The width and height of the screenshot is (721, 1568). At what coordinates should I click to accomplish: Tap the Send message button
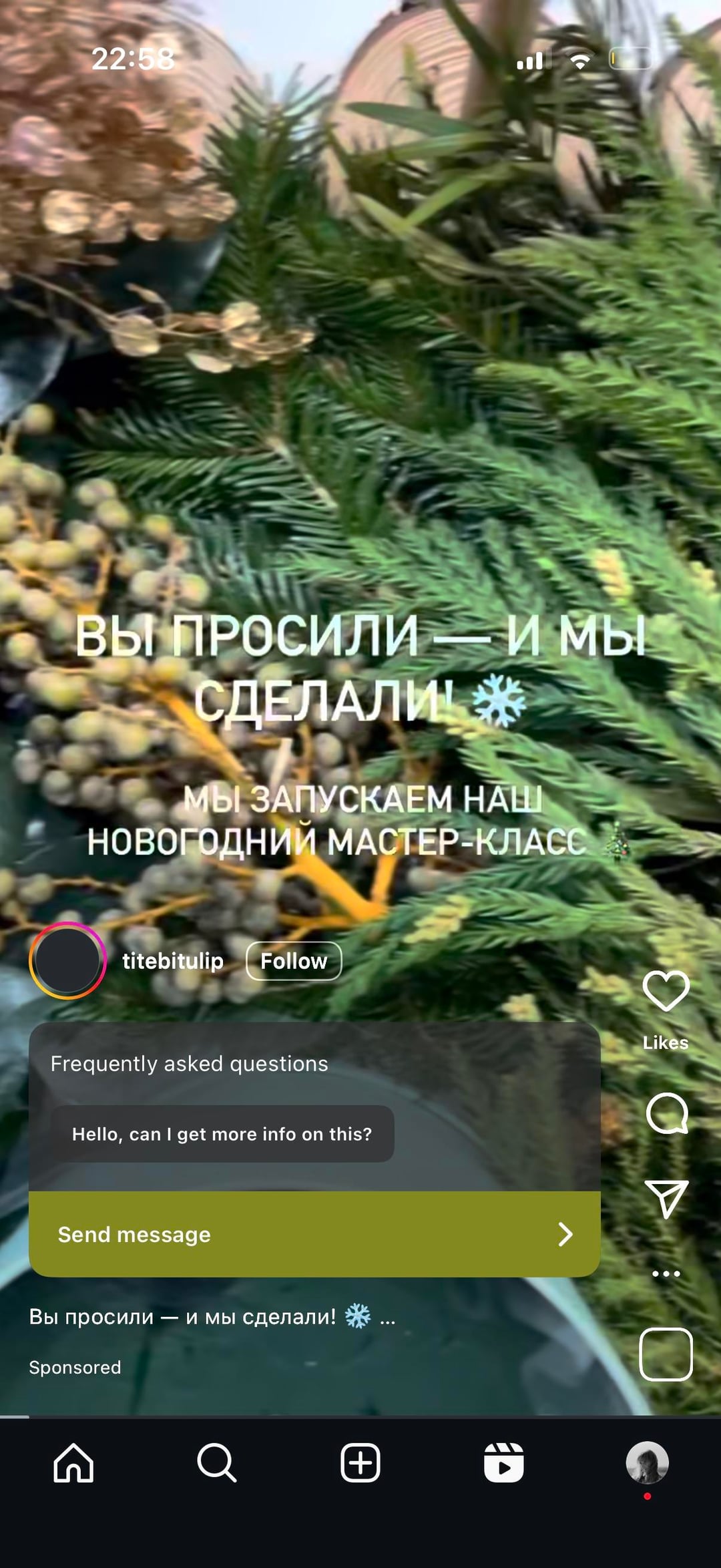coord(314,1234)
